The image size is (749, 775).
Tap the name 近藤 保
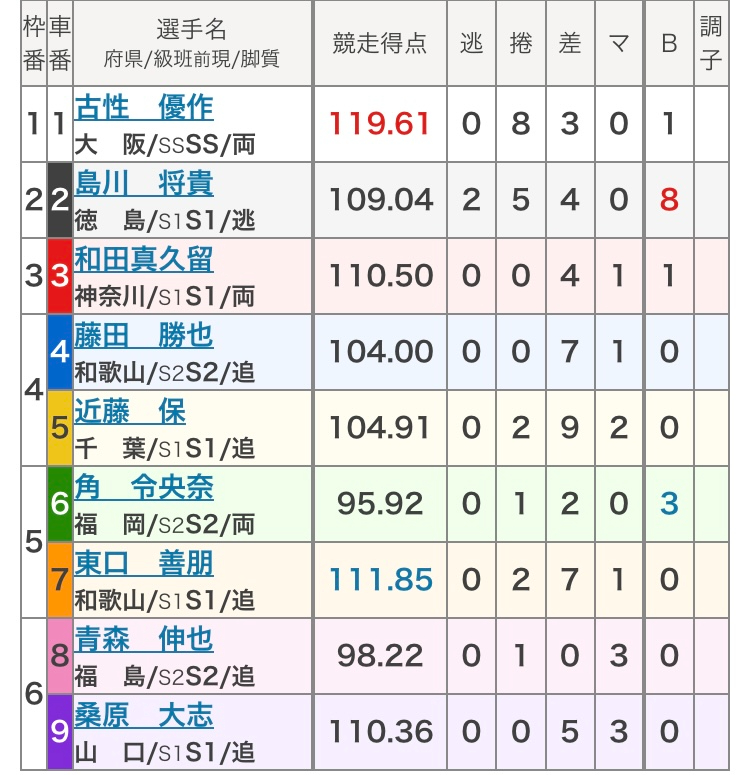coord(130,411)
